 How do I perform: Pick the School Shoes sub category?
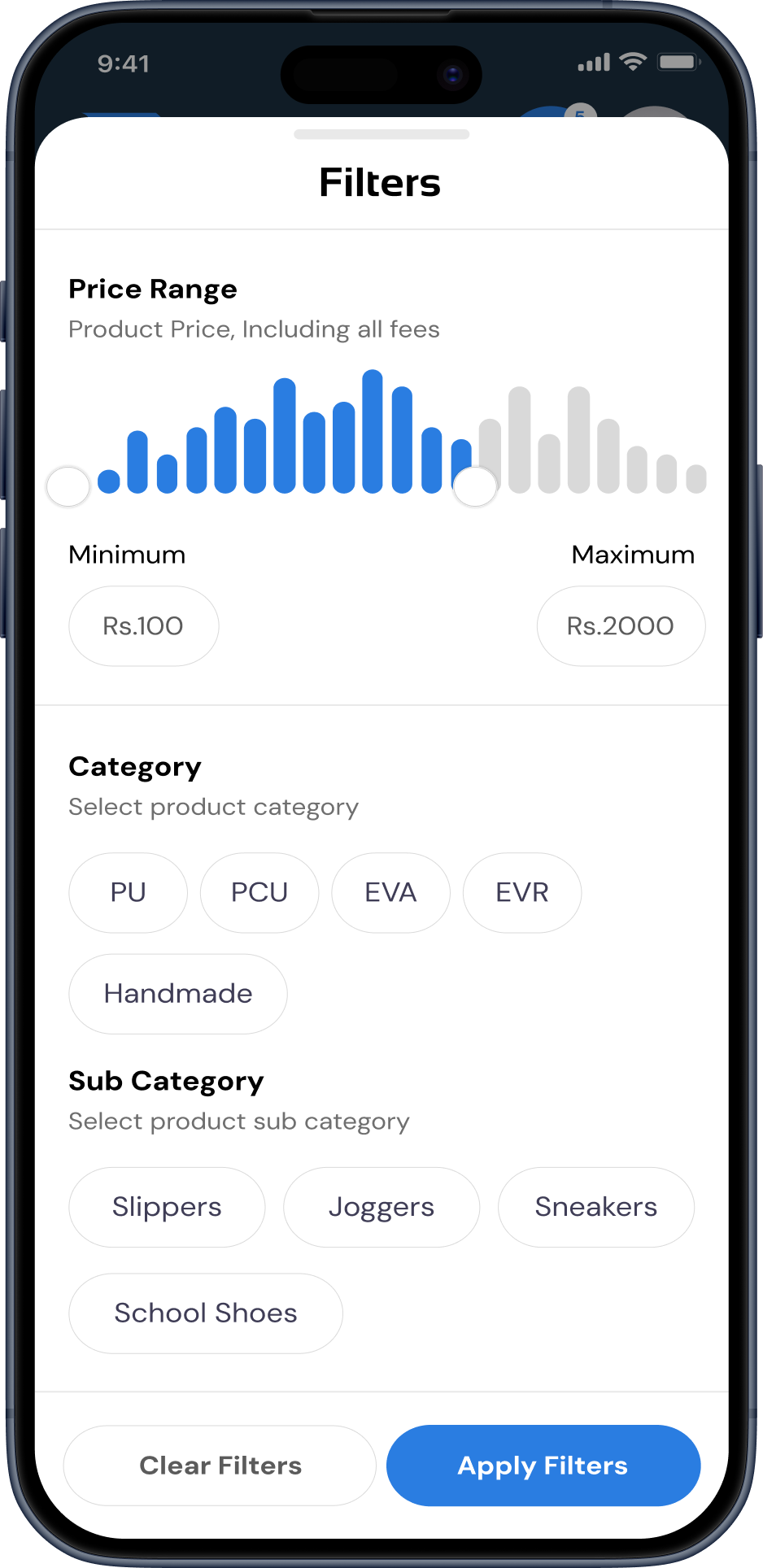point(206,1313)
